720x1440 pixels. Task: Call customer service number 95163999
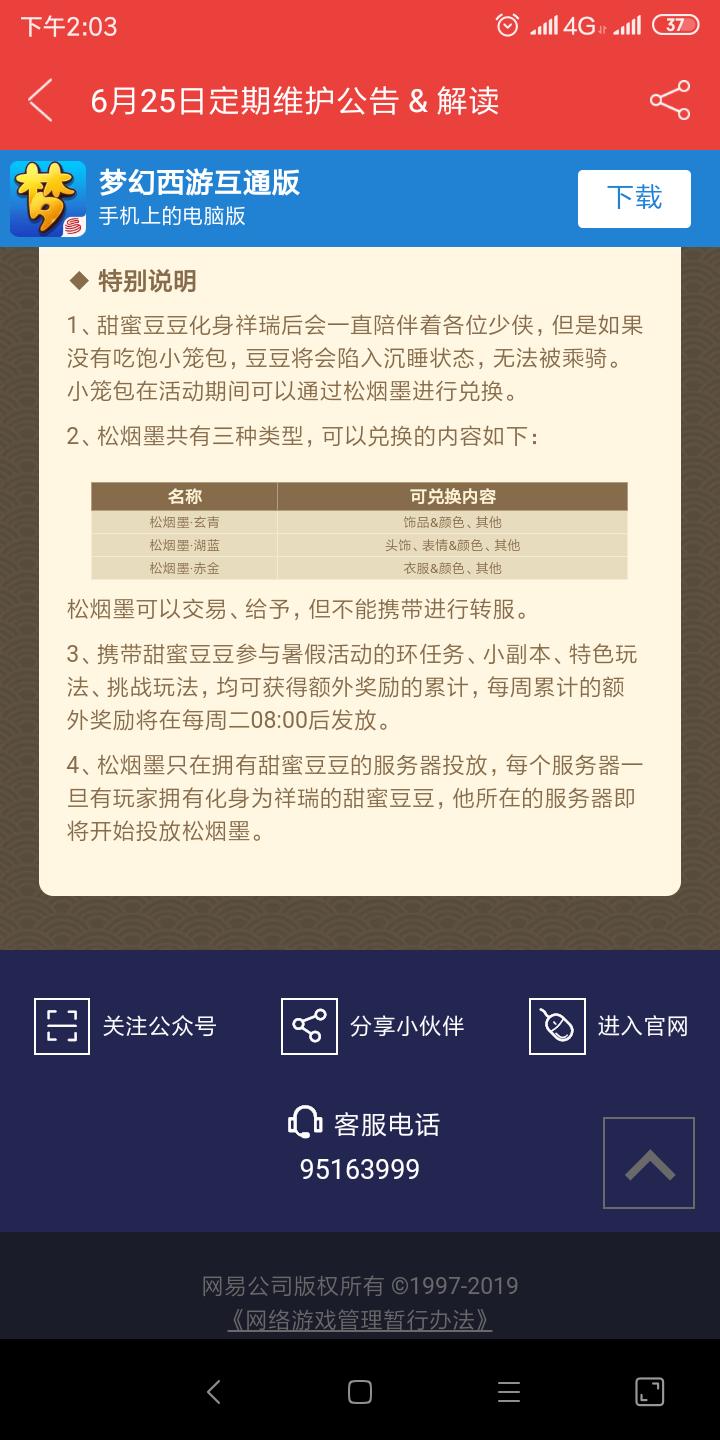click(360, 1169)
